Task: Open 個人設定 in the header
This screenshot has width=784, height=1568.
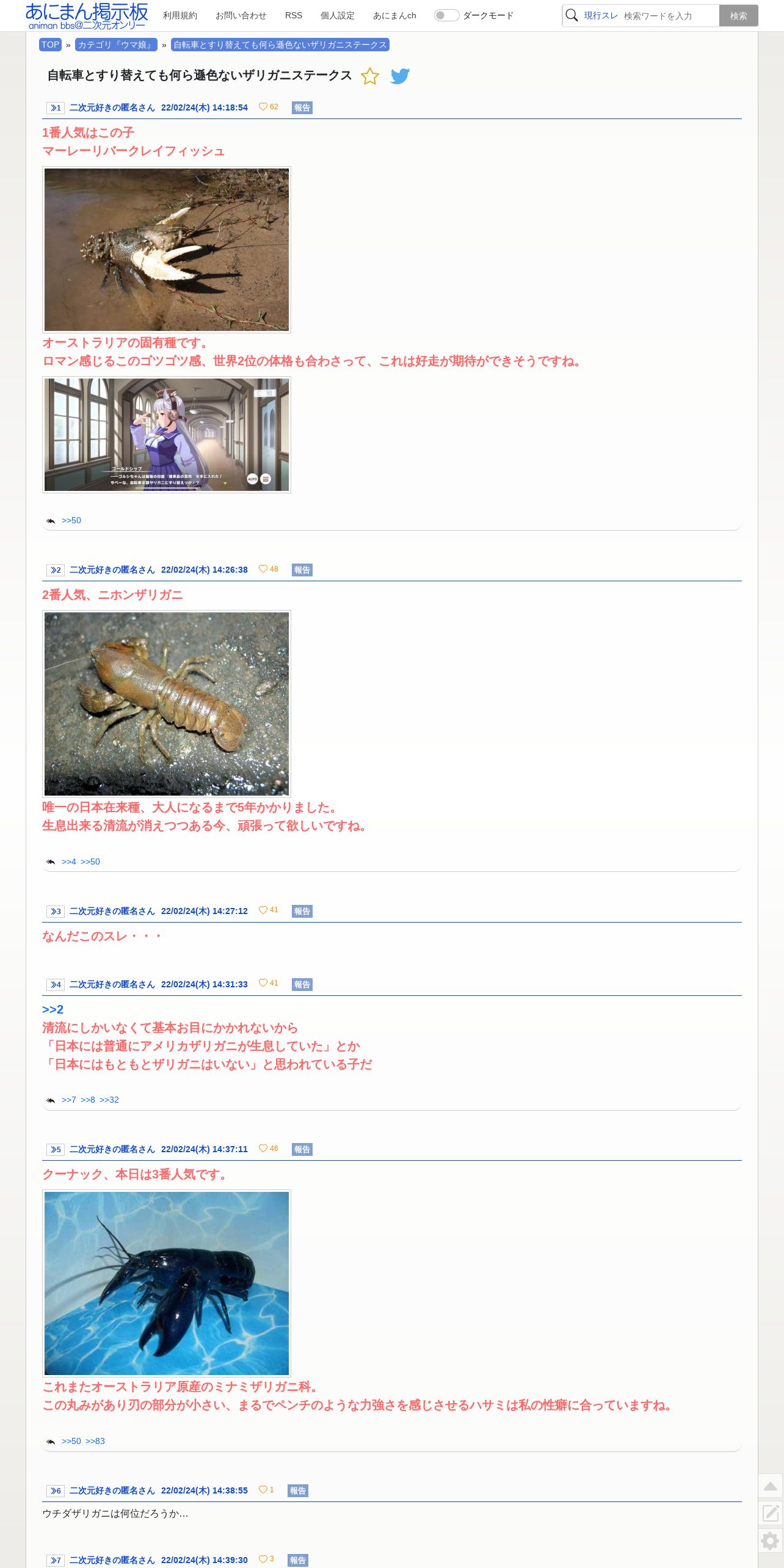Action: coord(338,15)
